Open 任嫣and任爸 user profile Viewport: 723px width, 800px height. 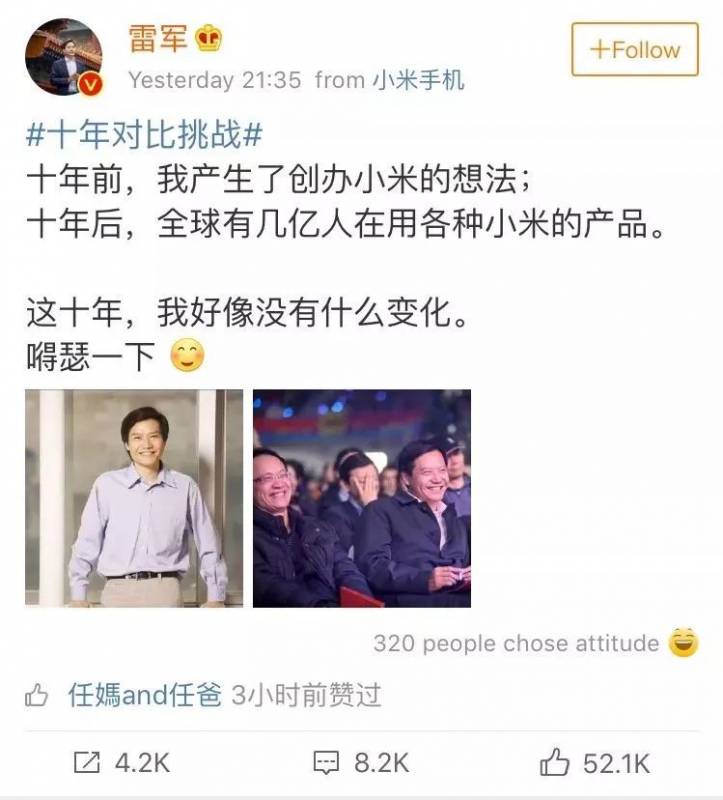click(x=144, y=695)
